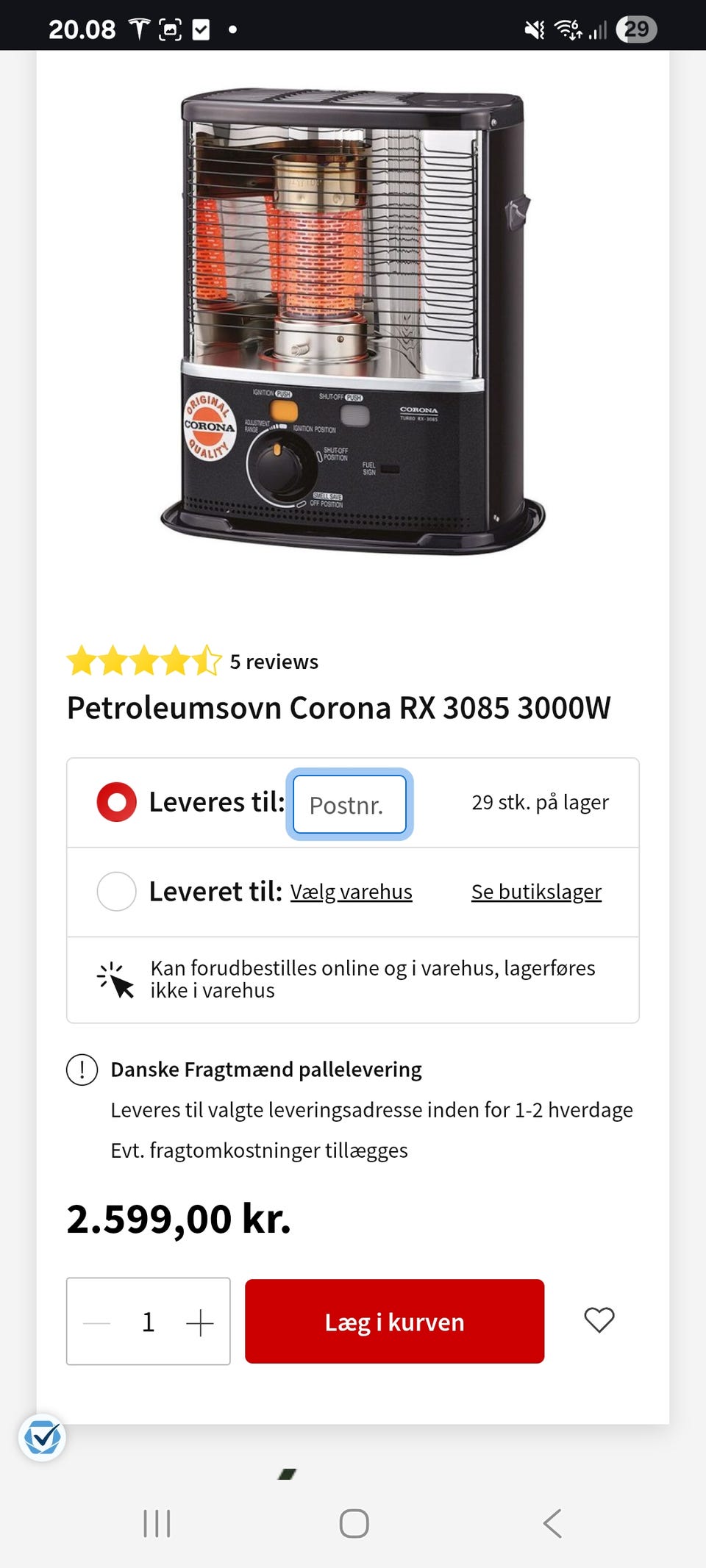The width and height of the screenshot is (706, 1568).
Task: Go back with the system back button
Action: 552,1523
